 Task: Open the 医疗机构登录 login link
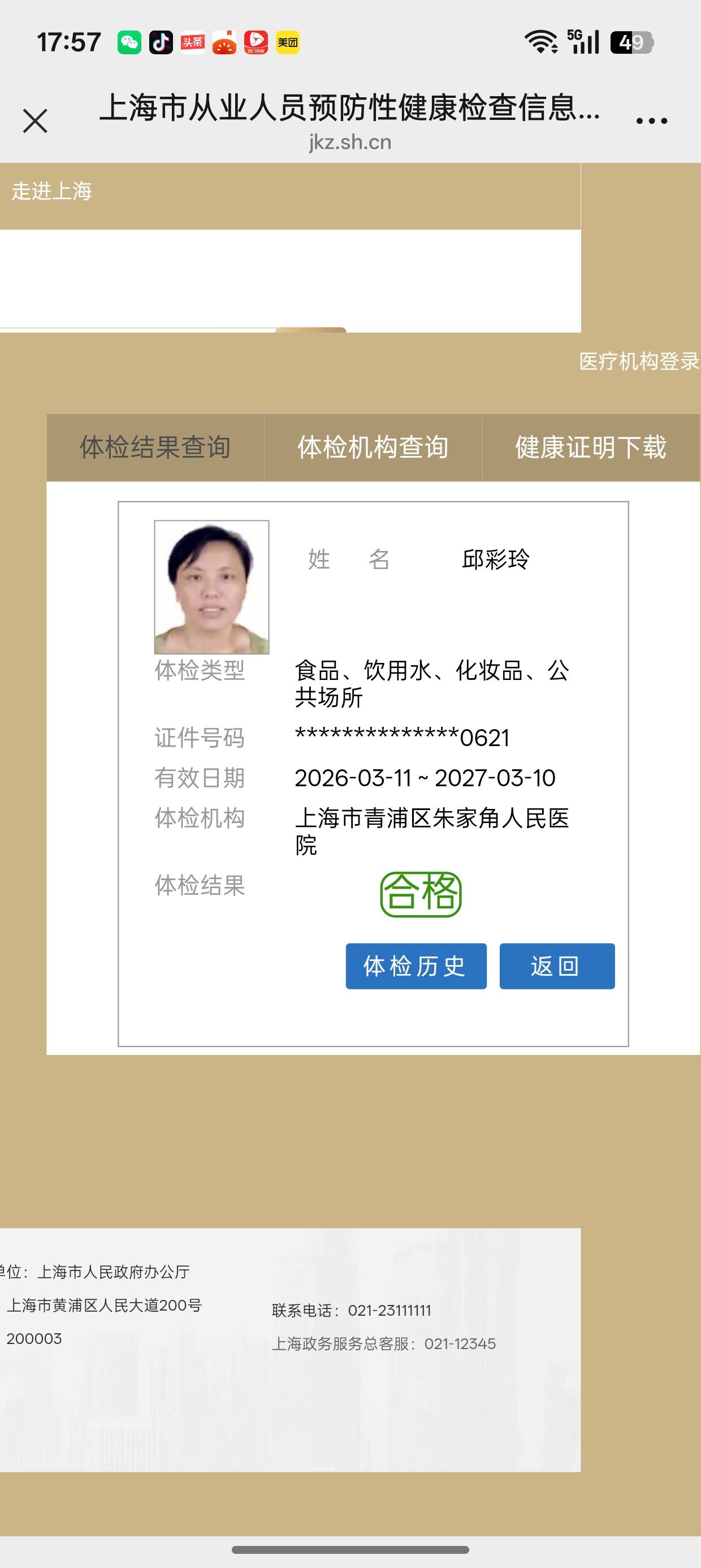point(638,361)
